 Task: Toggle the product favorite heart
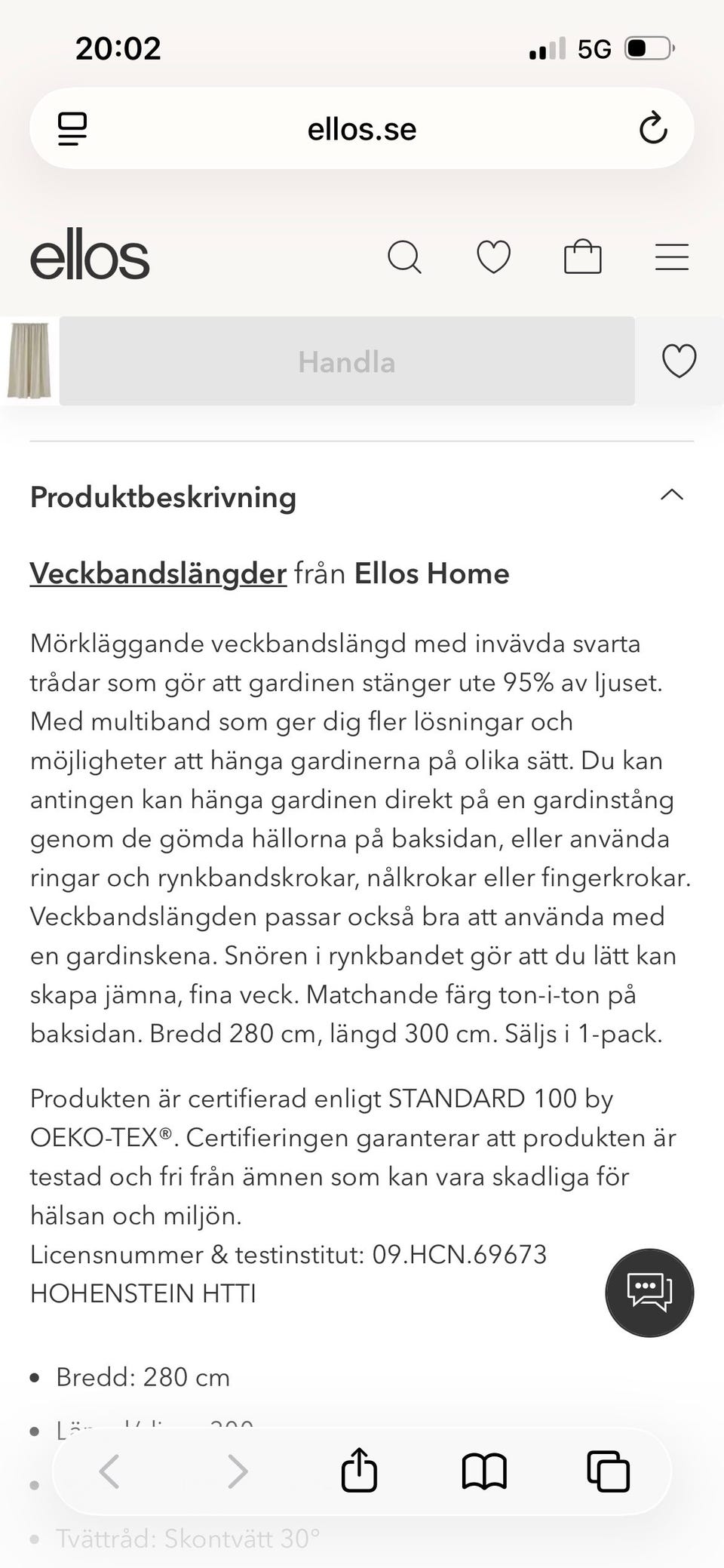click(x=679, y=361)
